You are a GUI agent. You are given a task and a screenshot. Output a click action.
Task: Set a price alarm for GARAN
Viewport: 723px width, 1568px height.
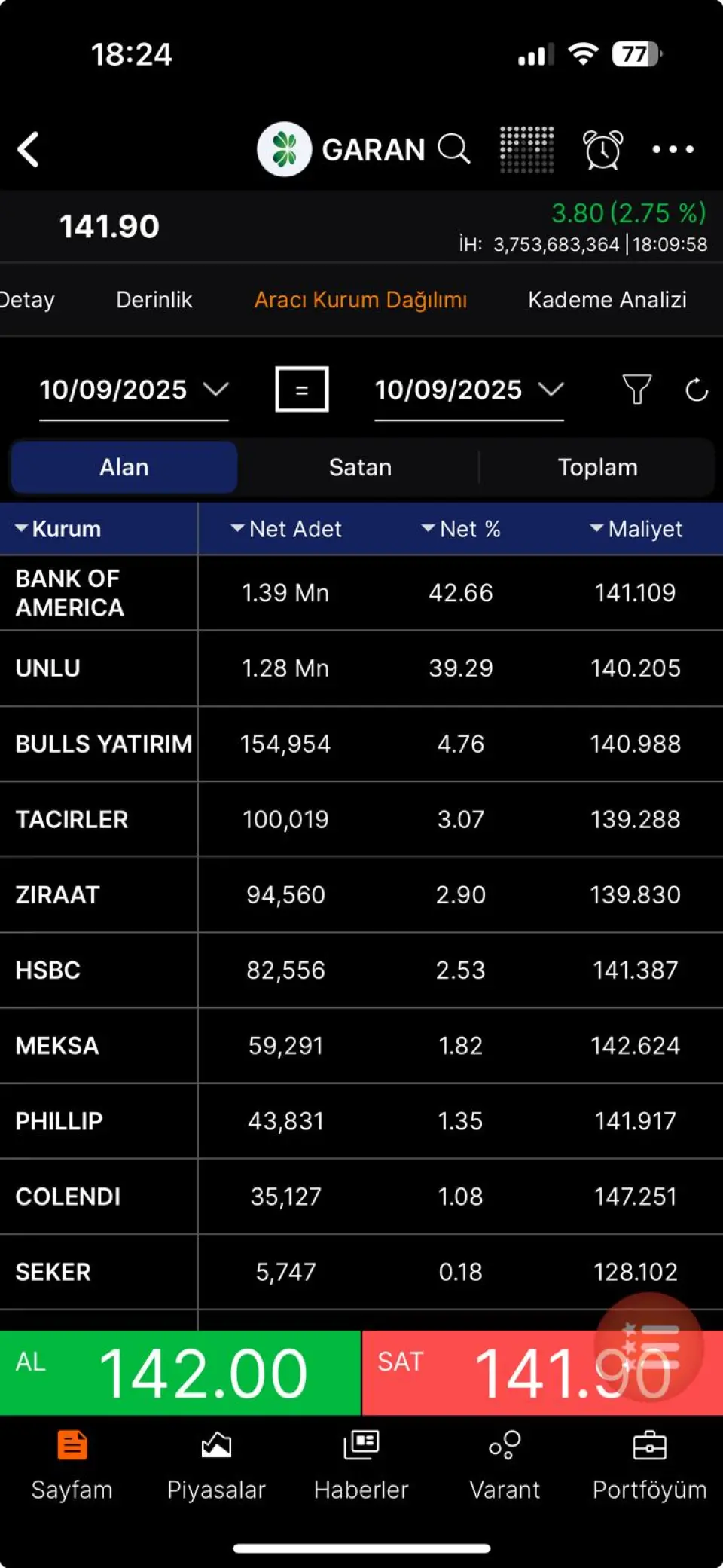pos(602,149)
